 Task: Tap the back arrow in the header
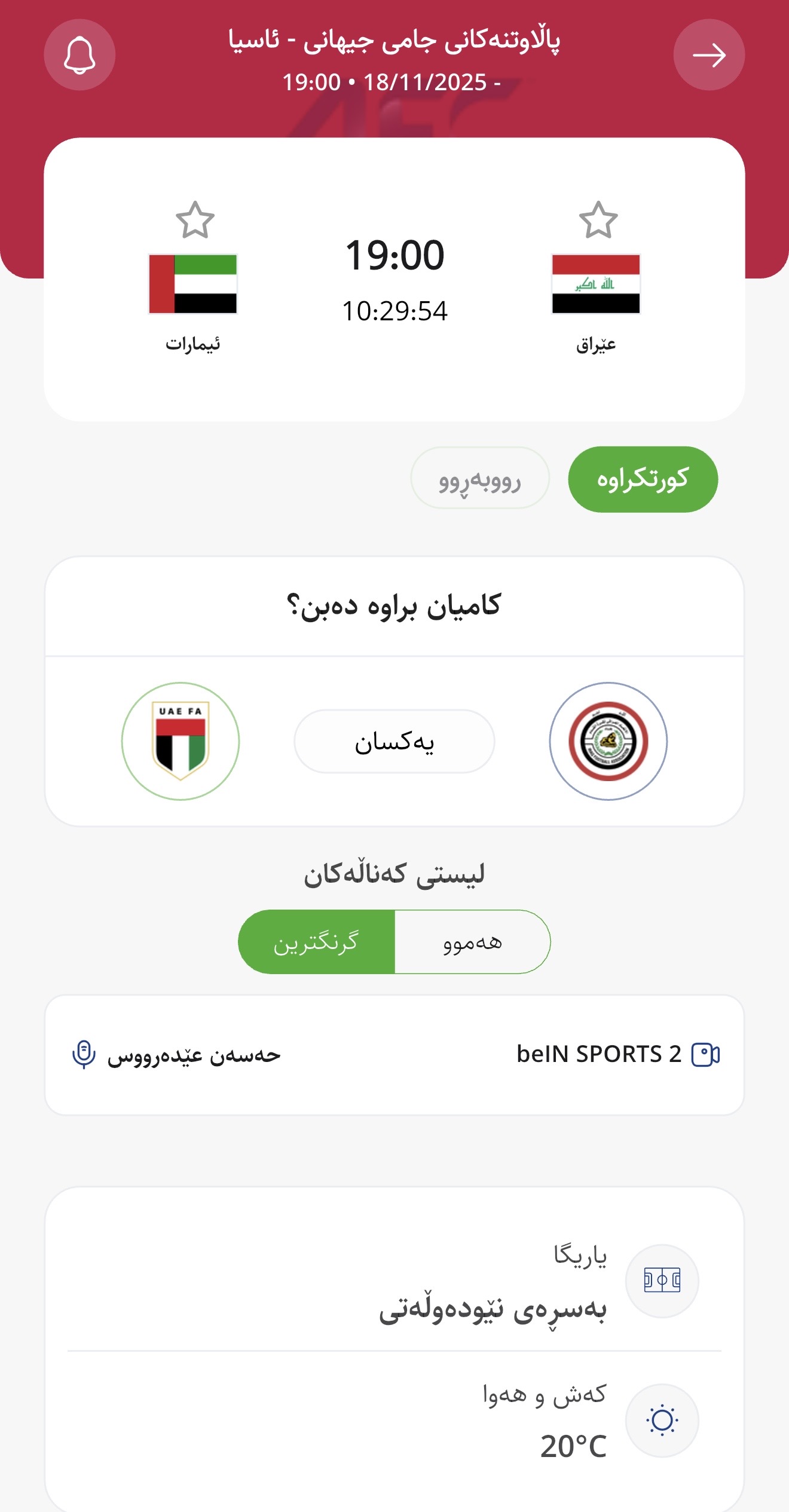click(x=708, y=55)
